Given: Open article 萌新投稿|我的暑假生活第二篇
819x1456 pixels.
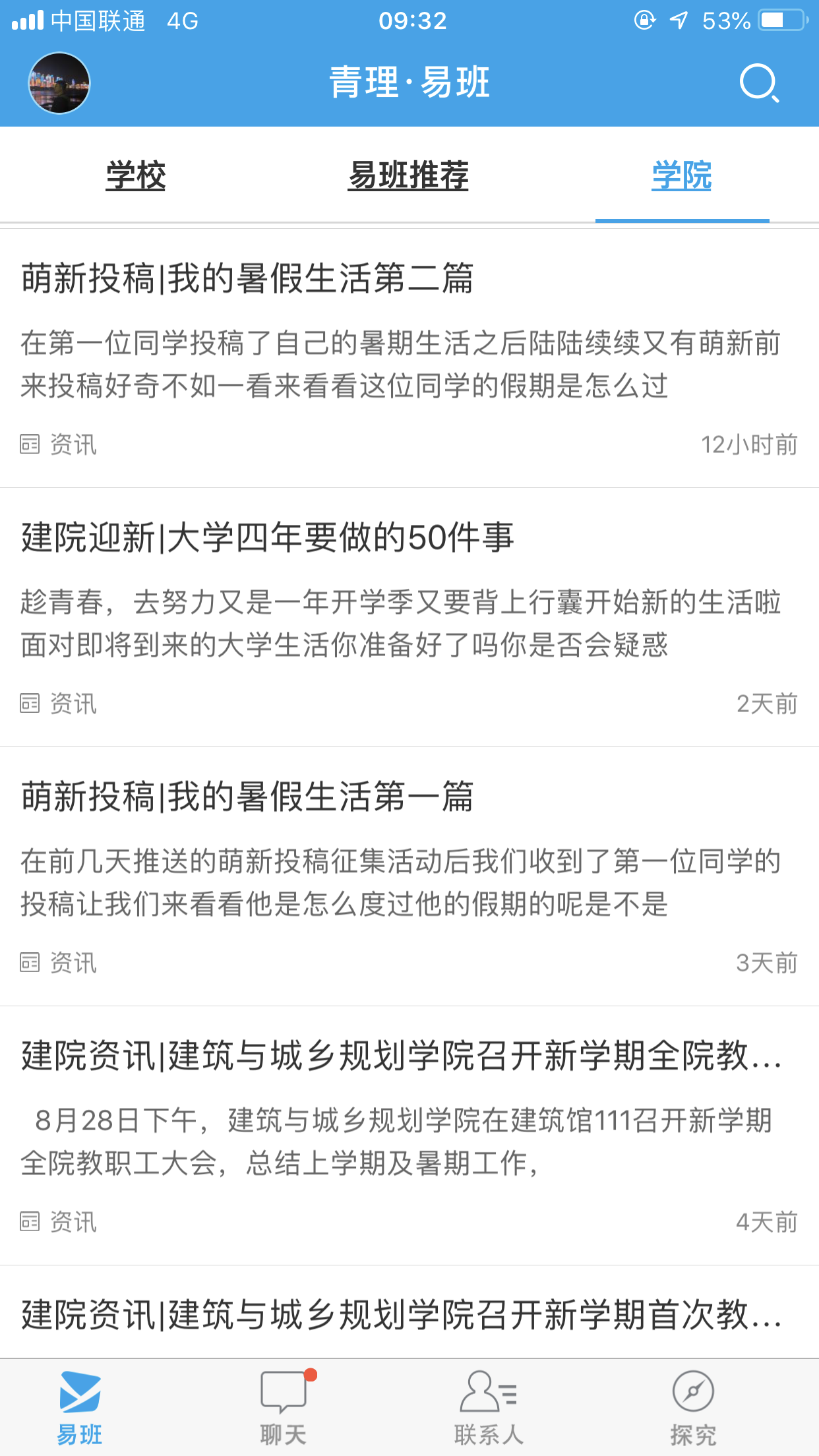Looking at the screenshot, I should pyautogui.click(x=247, y=278).
